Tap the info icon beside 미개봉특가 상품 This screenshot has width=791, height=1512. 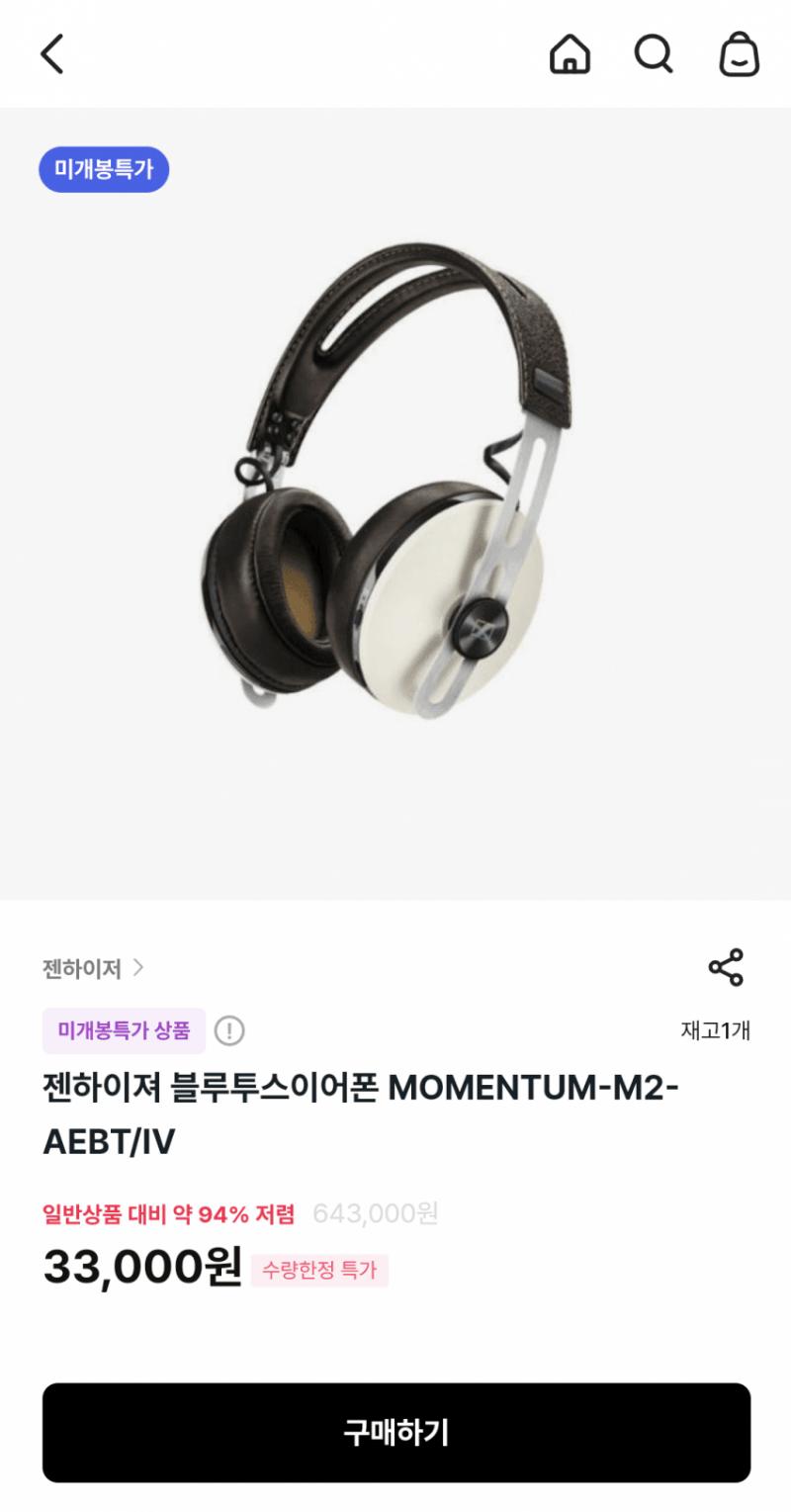229,1031
